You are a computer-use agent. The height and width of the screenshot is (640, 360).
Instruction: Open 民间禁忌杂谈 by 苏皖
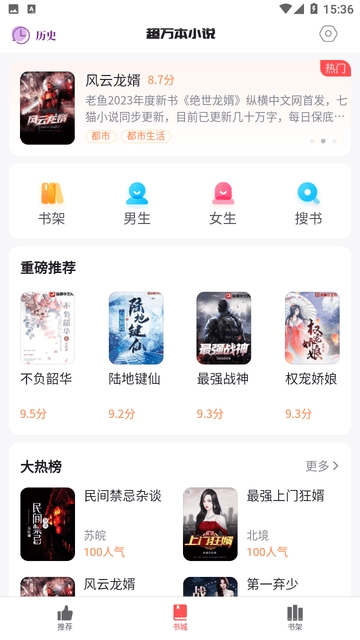[x=98, y=524]
